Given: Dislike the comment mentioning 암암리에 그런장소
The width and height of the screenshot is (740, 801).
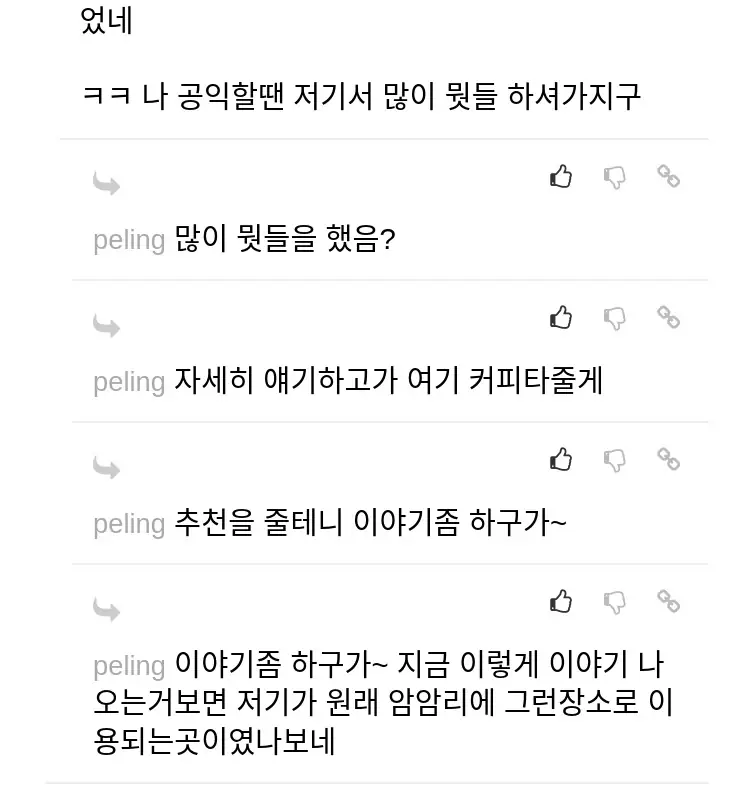Looking at the screenshot, I should tap(615, 602).
